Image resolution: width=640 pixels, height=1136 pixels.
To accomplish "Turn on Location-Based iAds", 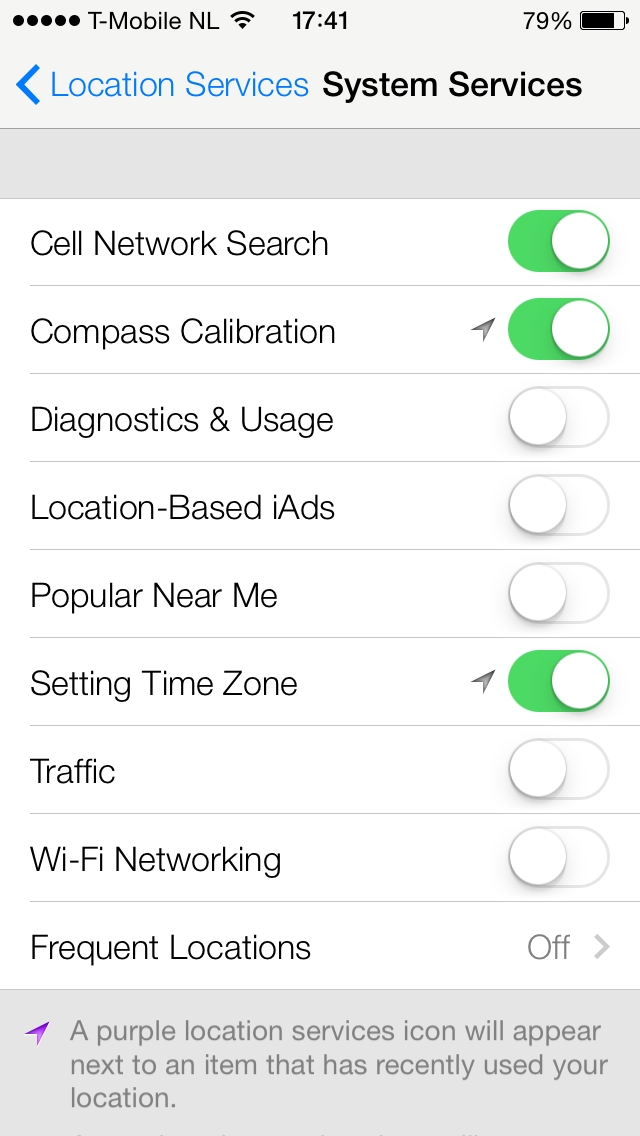I will coord(558,506).
